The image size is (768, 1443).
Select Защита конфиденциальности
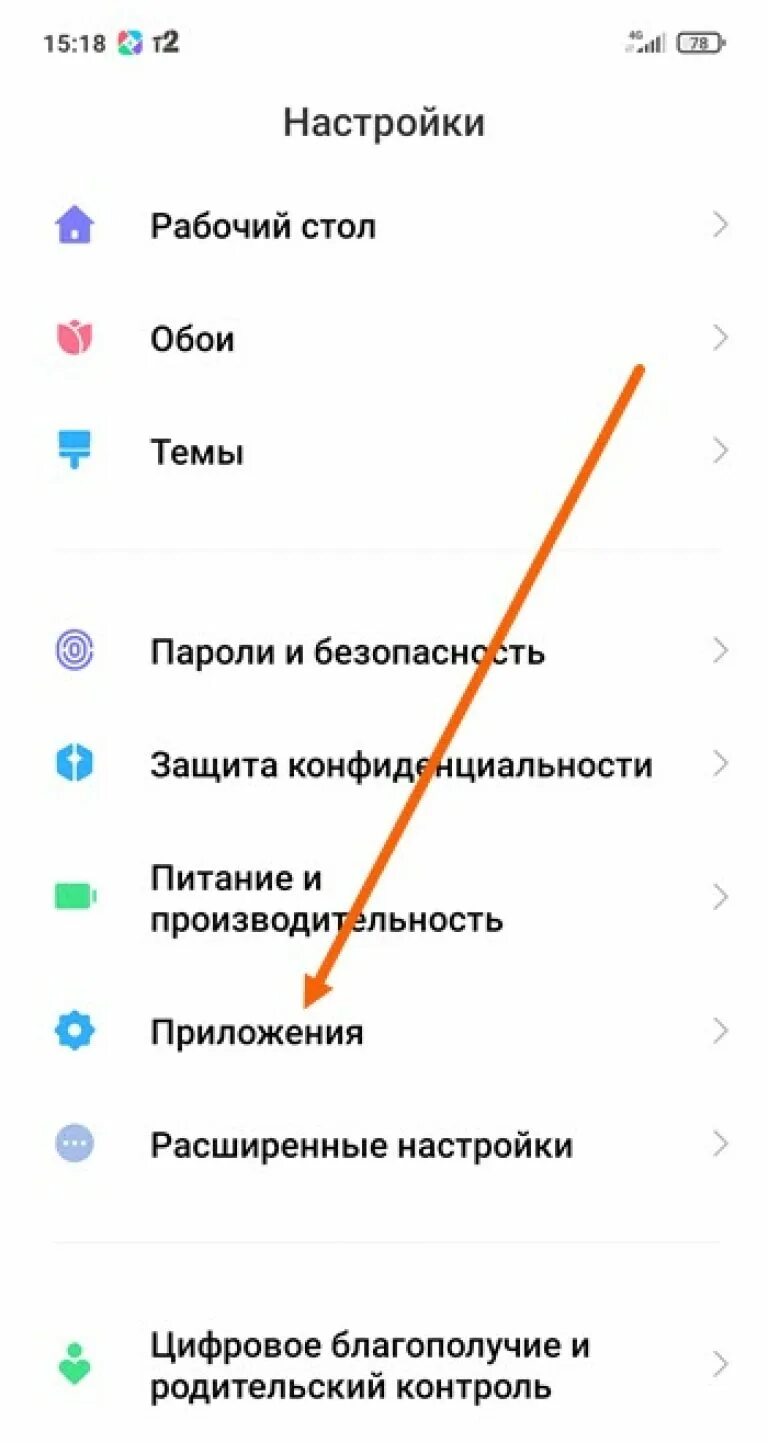pos(400,765)
